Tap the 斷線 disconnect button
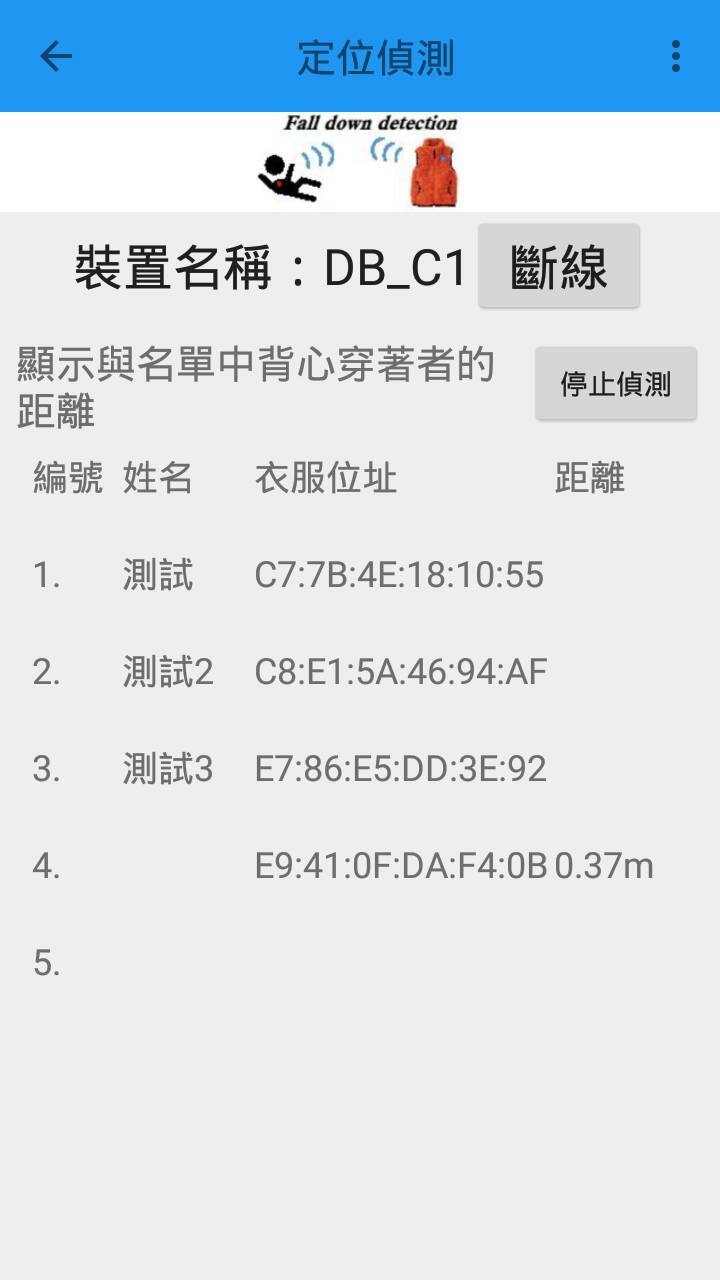 click(x=558, y=266)
